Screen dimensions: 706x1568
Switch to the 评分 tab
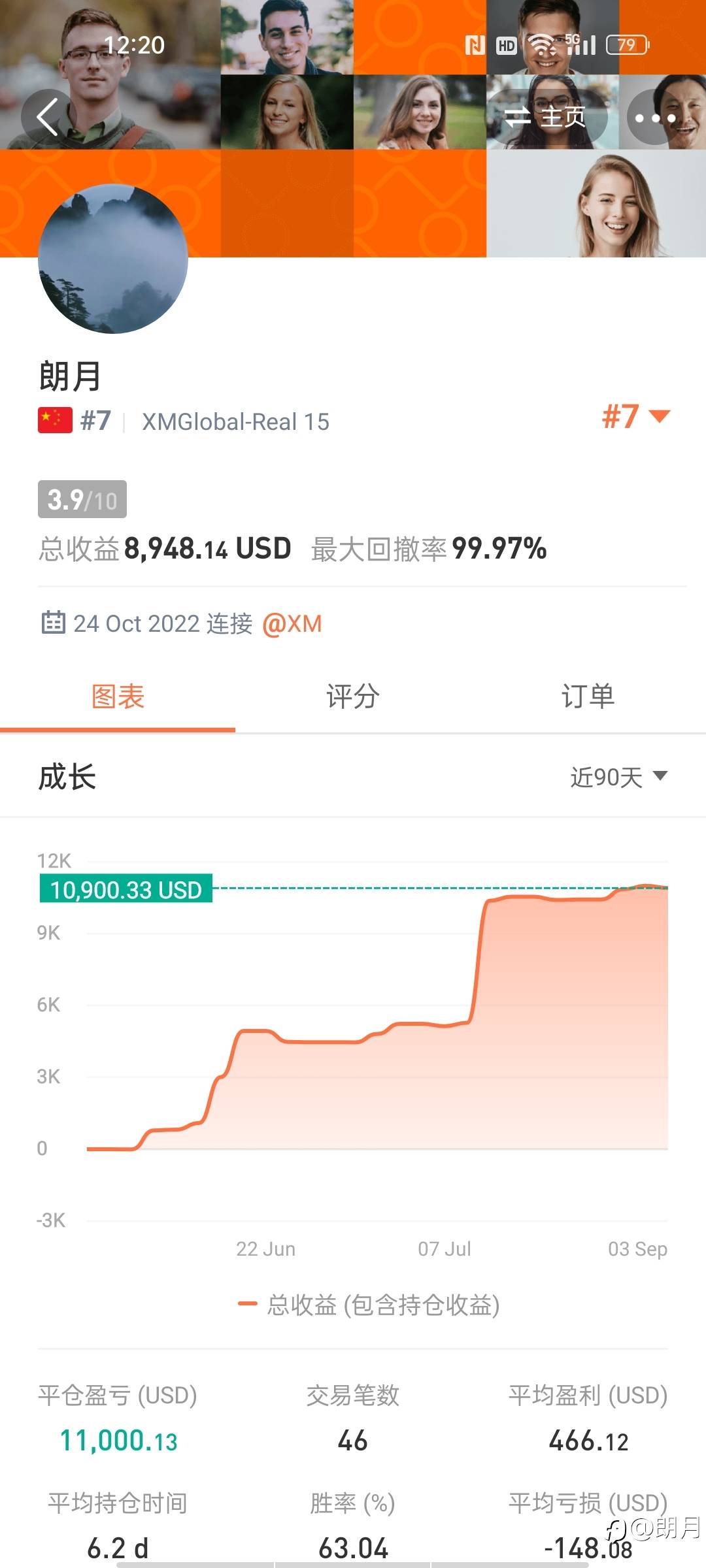click(352, 697)
